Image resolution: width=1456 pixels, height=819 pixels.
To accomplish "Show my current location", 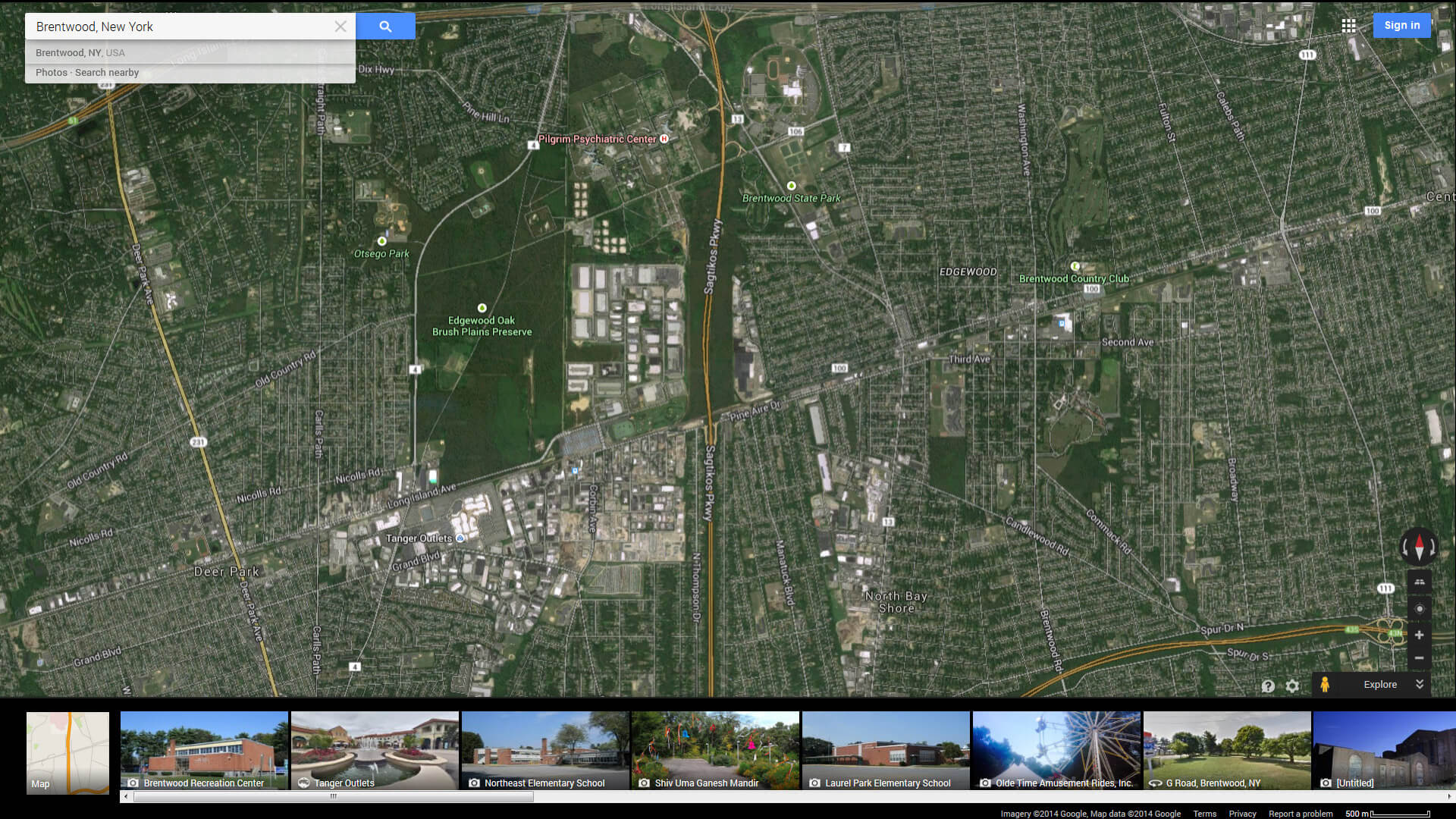I will pyautogui.click(x=1420, y=609).
